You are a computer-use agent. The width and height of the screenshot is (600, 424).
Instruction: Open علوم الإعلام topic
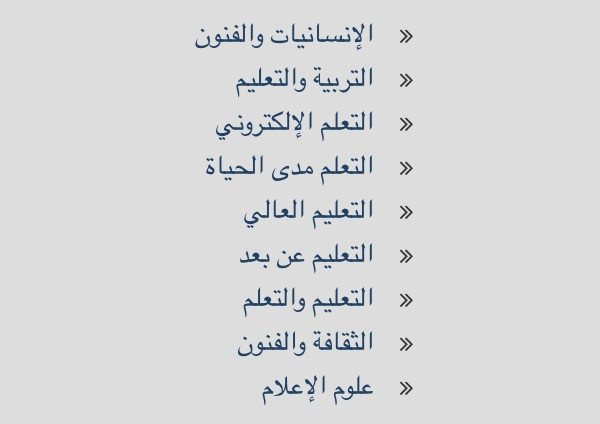pyautogui.click(x=317, y=388)
